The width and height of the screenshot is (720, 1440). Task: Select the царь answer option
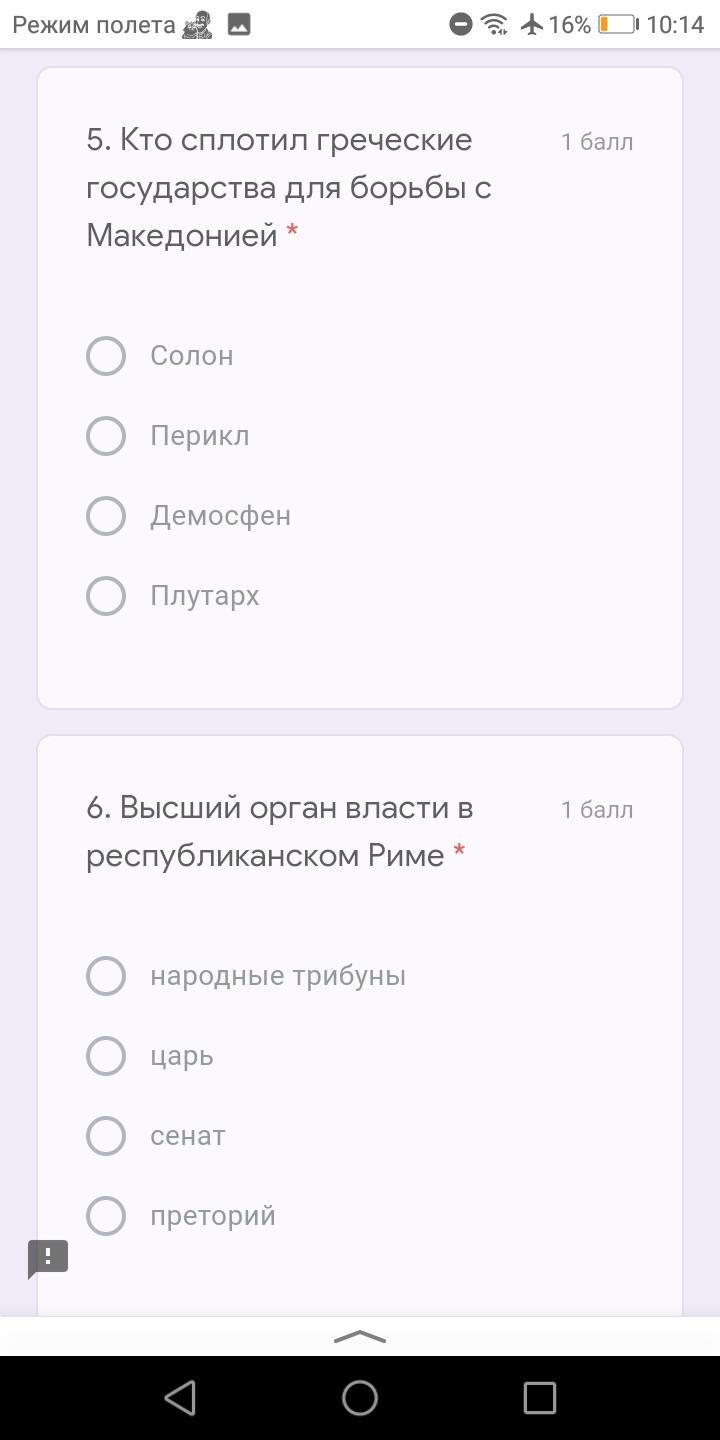click(x=106, y=1056)
